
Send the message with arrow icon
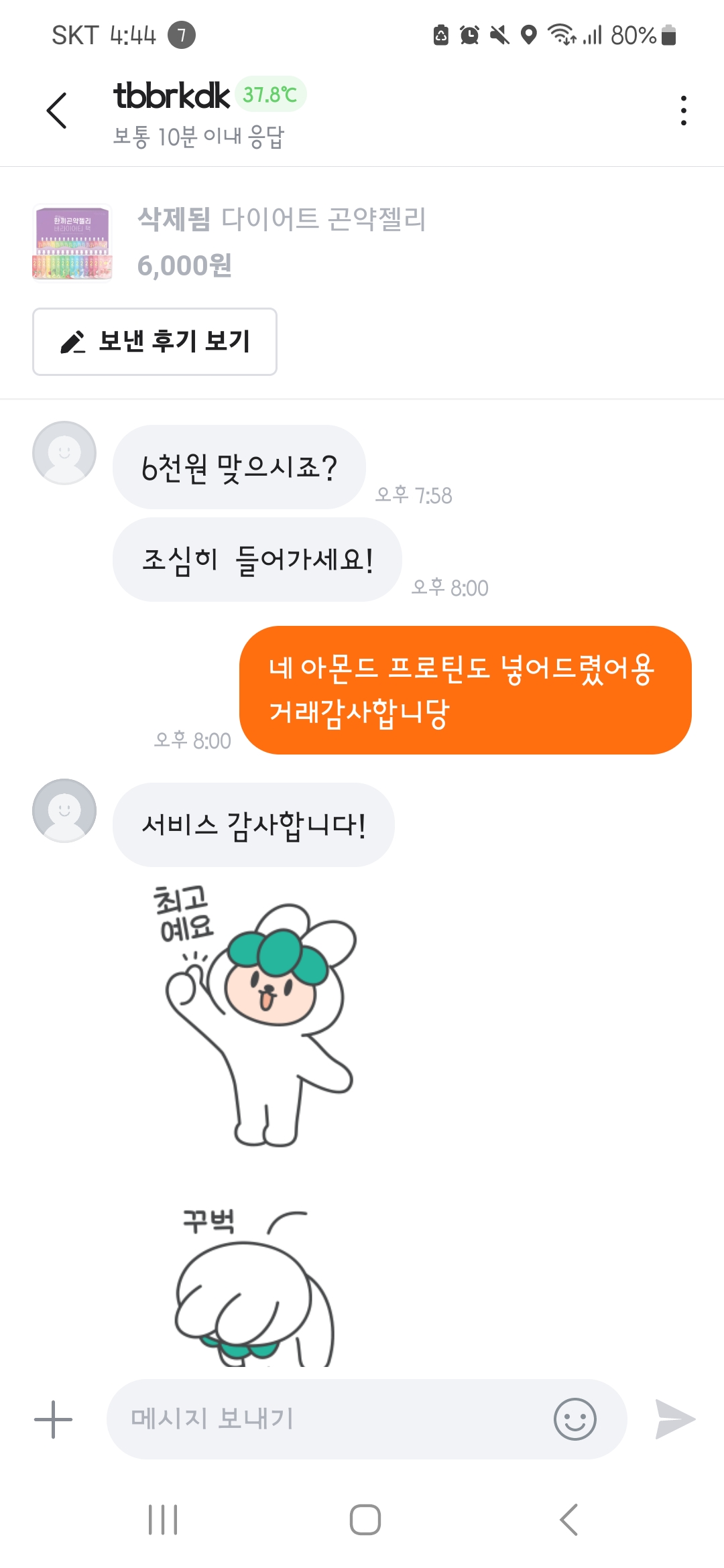(x=674, y=1419)
